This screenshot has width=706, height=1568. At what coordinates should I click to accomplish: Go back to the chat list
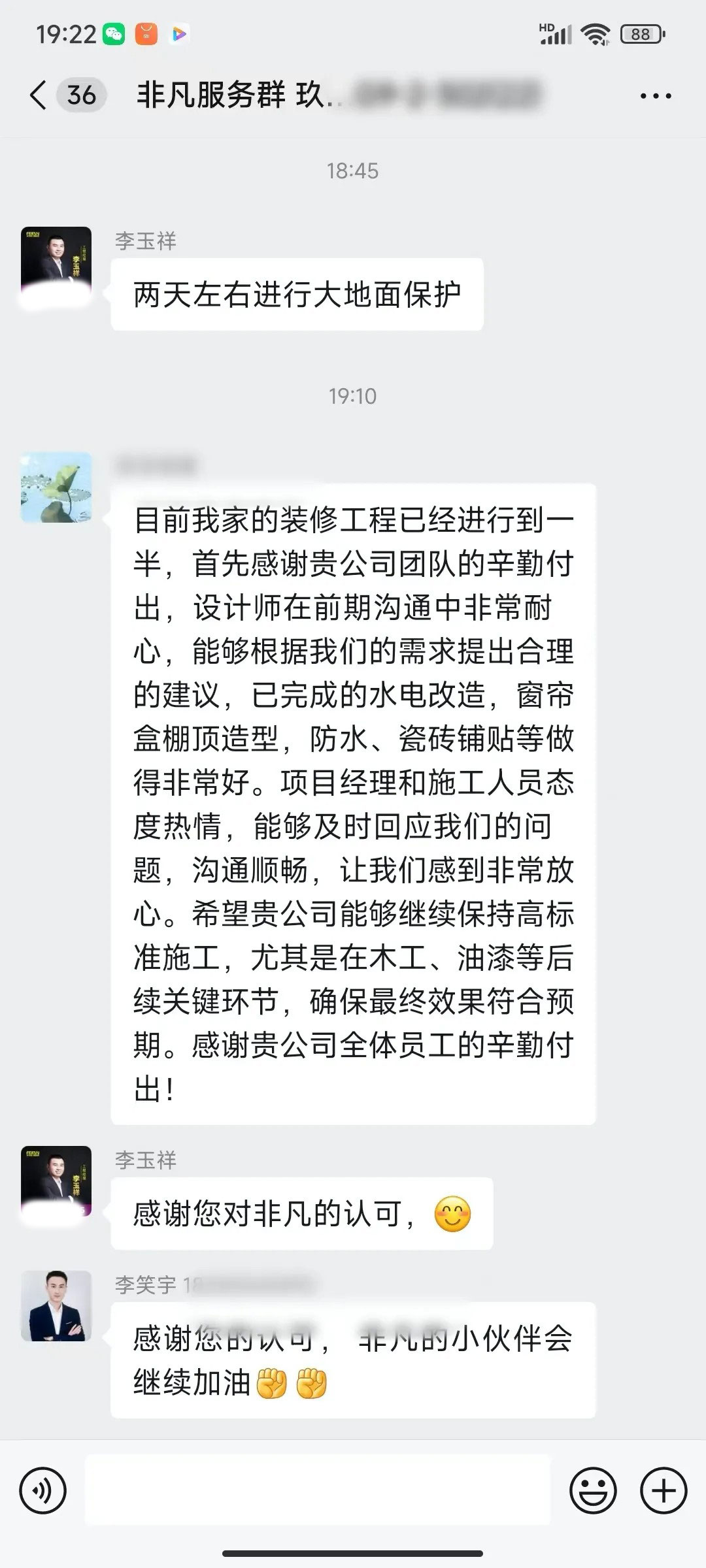pos(39,95)
